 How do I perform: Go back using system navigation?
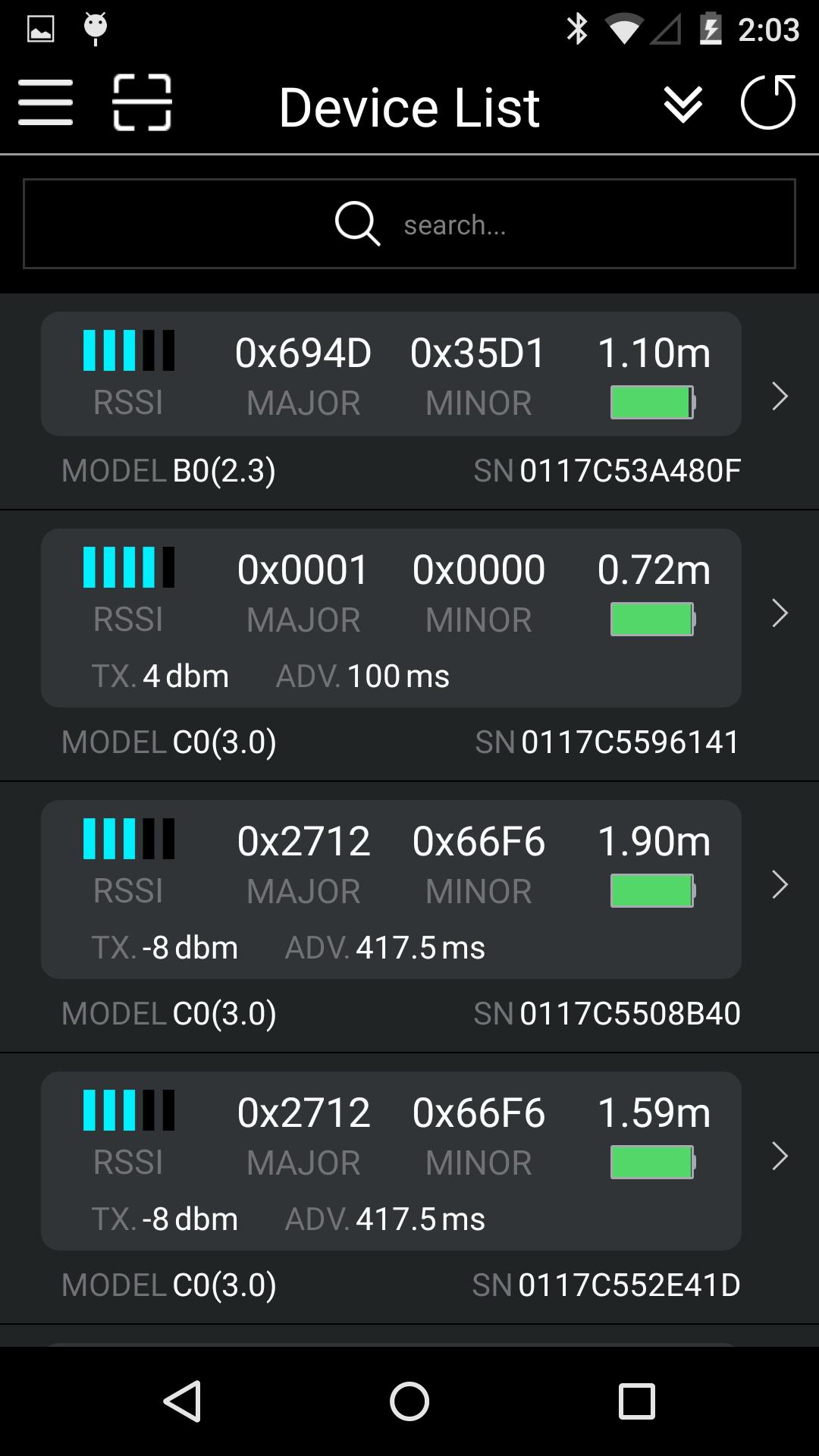coord(183,1401)
